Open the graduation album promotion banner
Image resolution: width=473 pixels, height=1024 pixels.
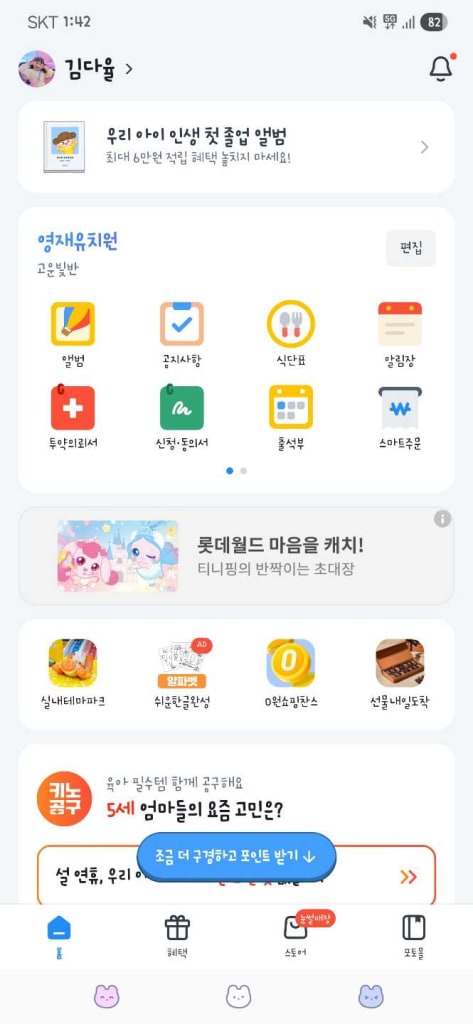point(236,147)
